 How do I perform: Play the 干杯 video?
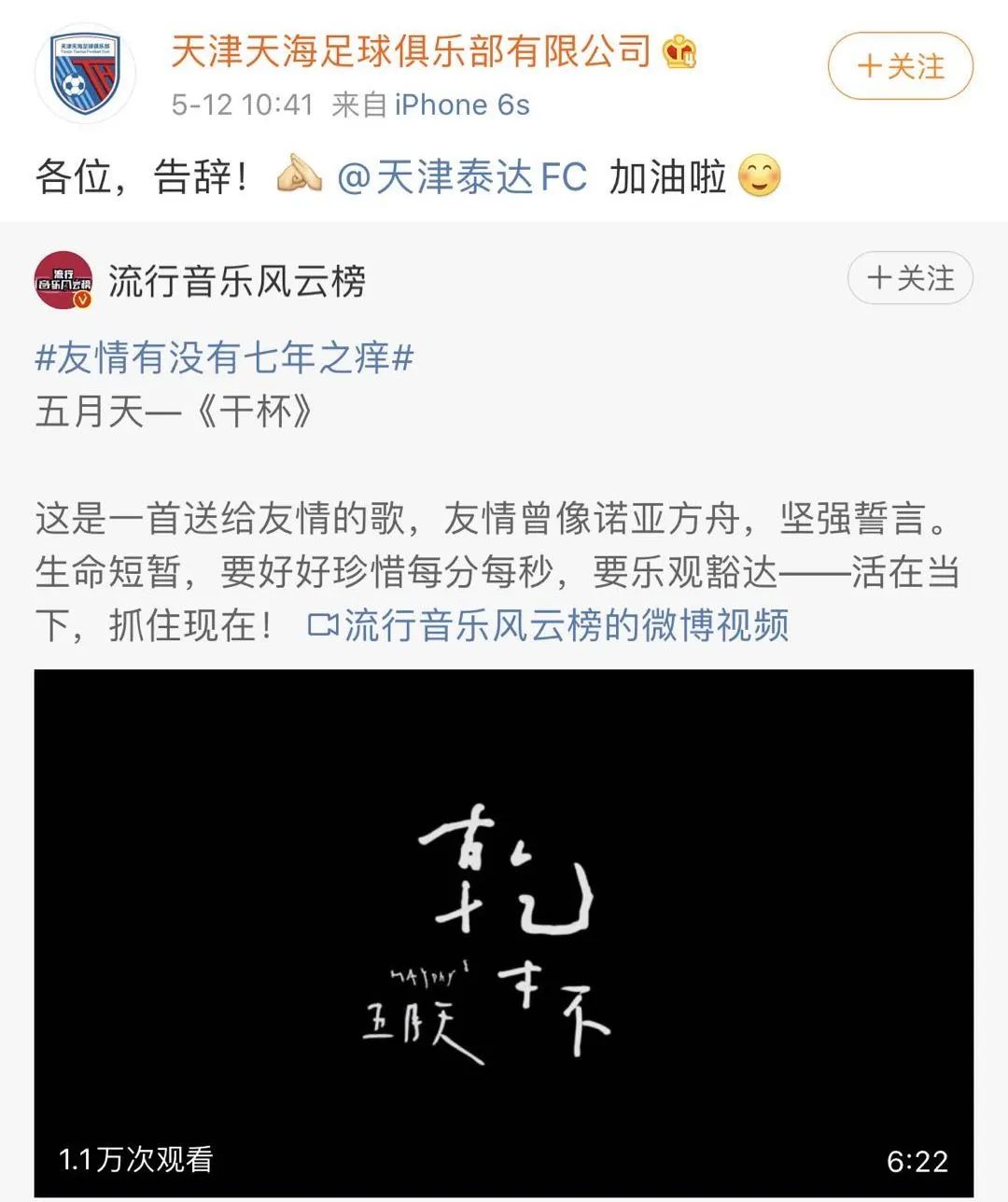click(x=504, y=933)
